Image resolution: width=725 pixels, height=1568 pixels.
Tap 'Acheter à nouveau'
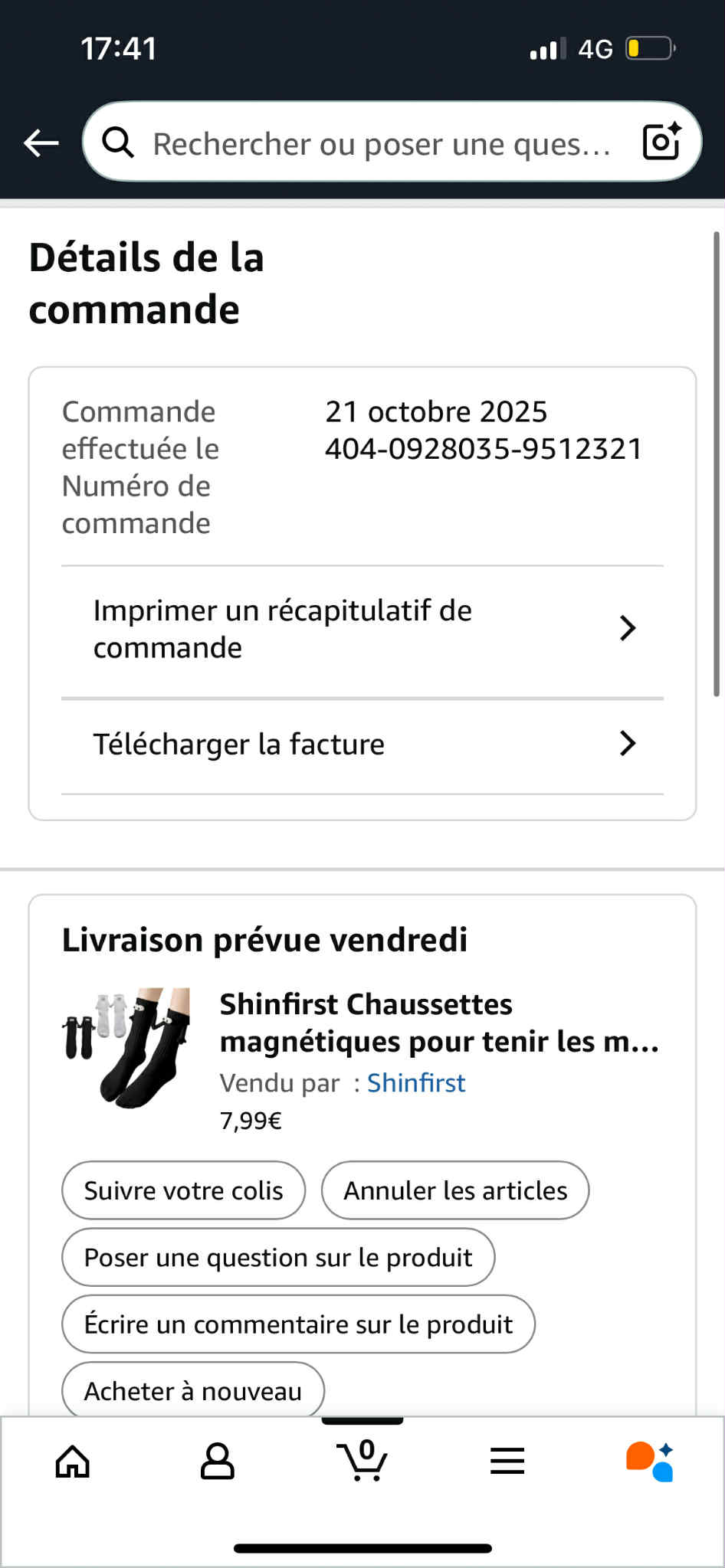pos(193,1390)
